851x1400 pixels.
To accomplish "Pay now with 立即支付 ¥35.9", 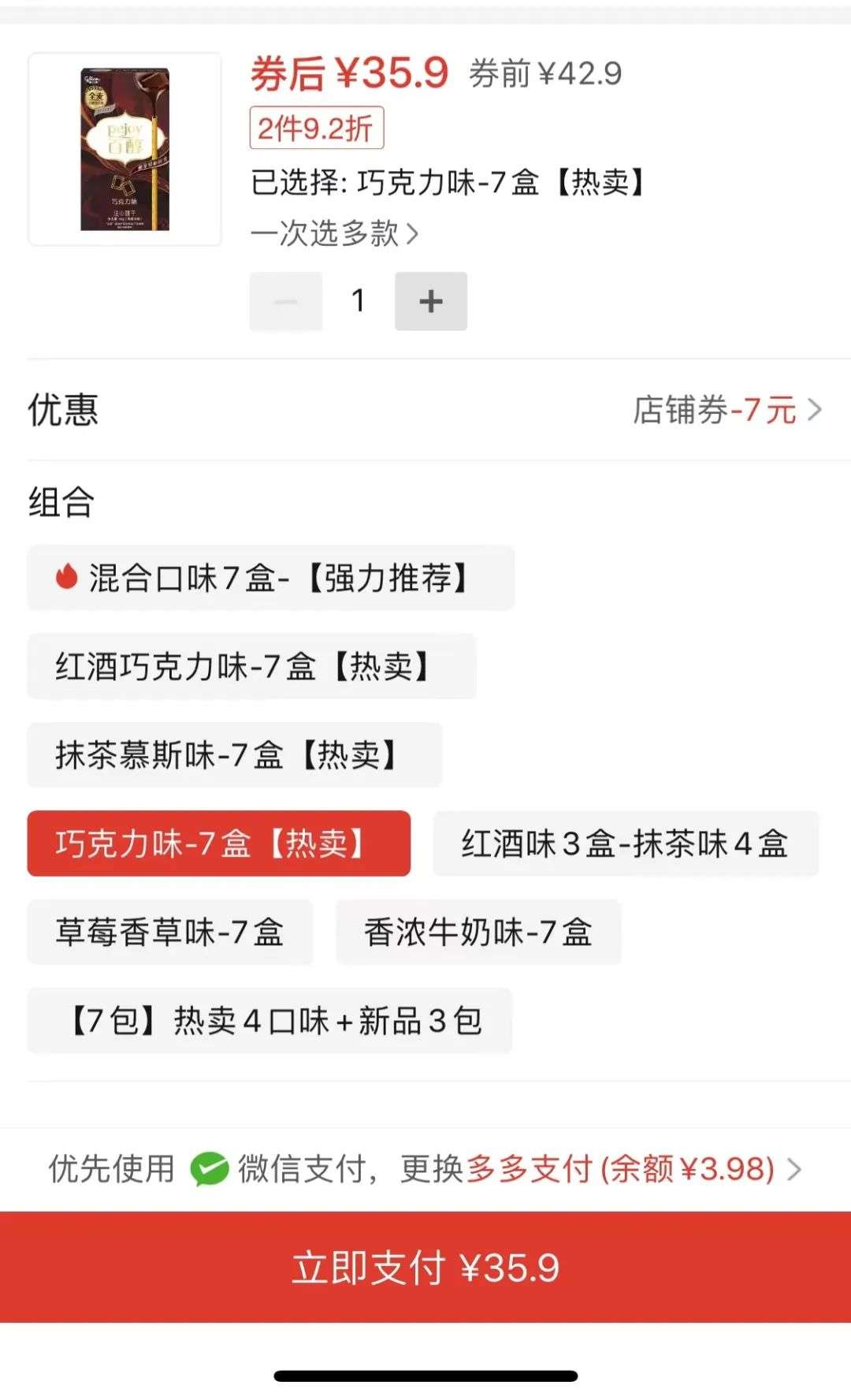I will point(425,1268).
